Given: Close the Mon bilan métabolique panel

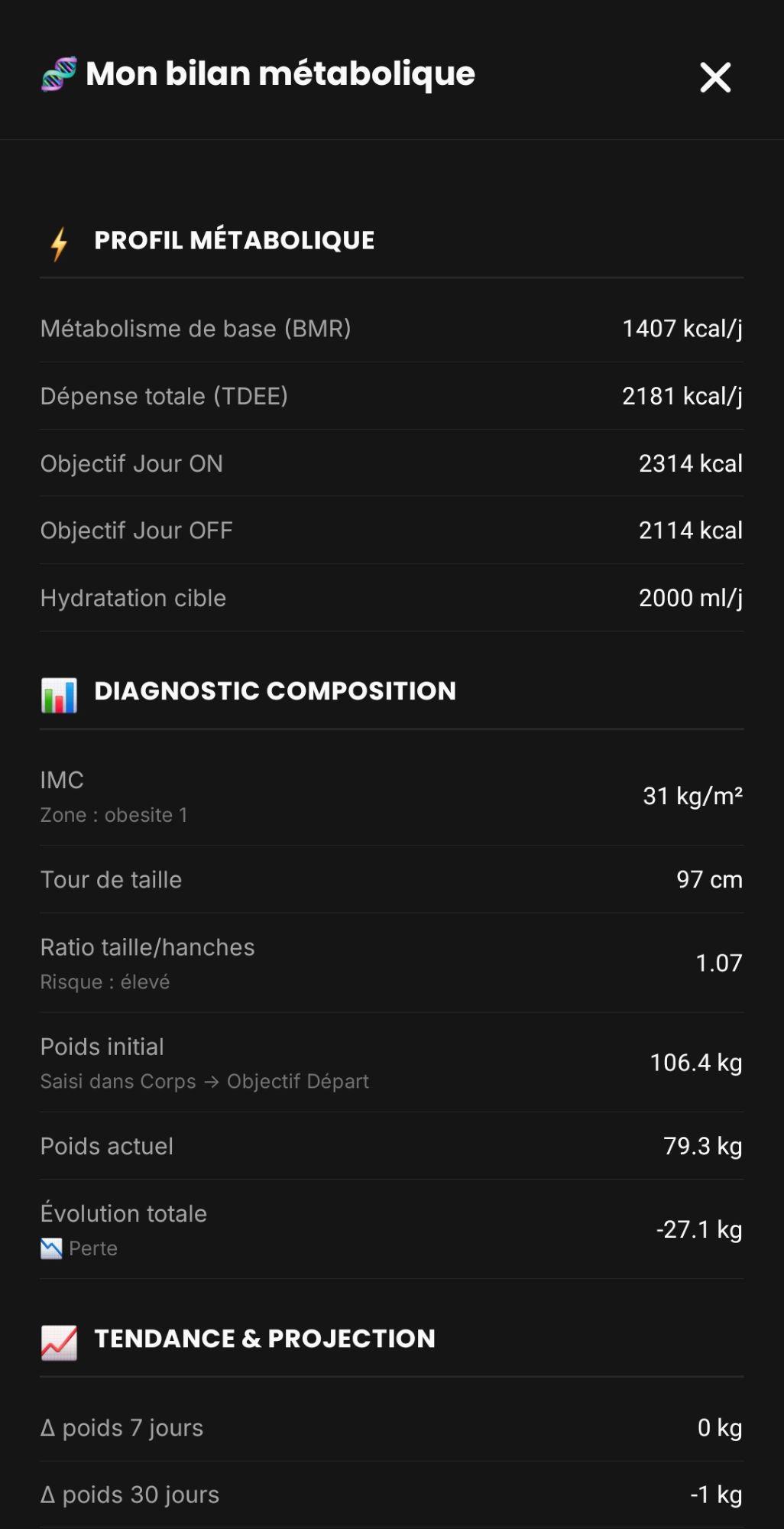Looking at the screenshot, I should point(715,77).
